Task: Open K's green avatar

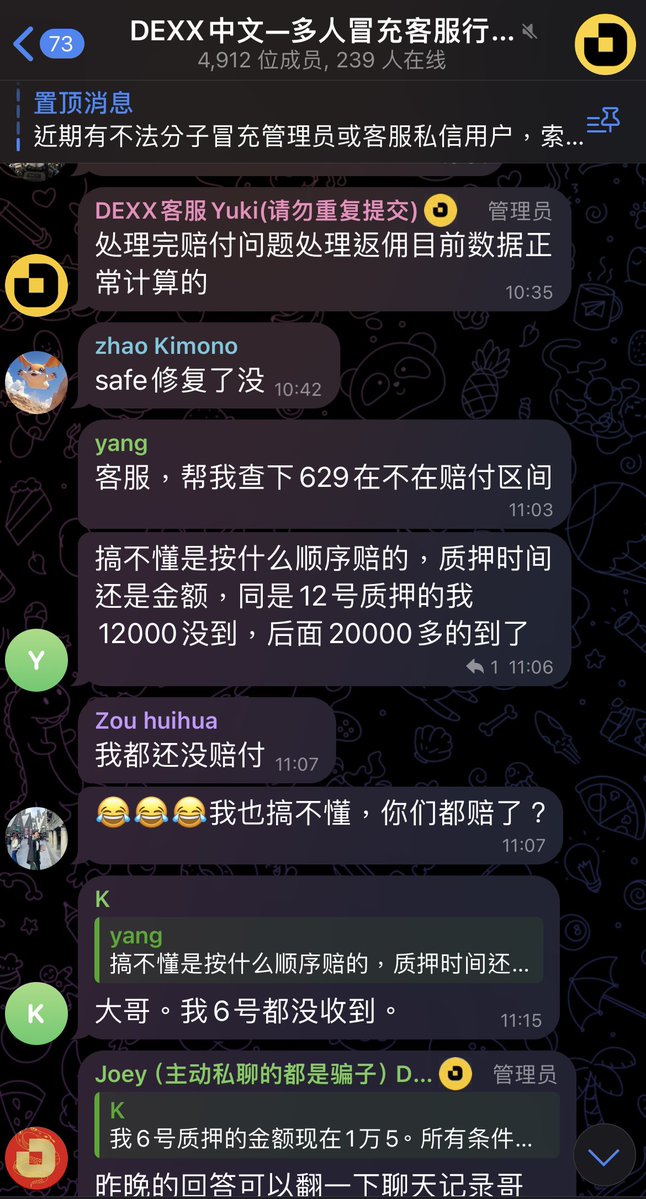Action: tap(36, 1013)
